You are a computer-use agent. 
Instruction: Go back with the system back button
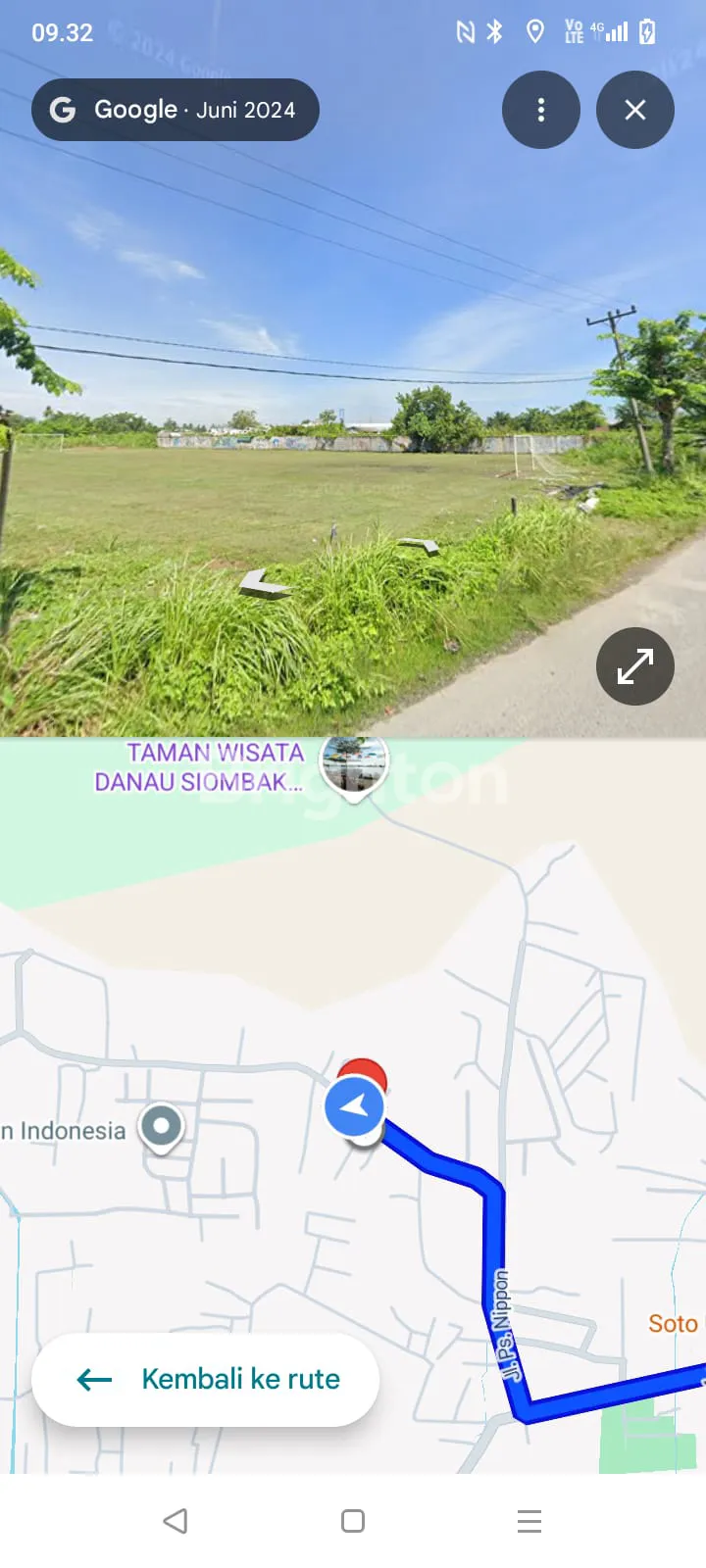[176, 1520]
